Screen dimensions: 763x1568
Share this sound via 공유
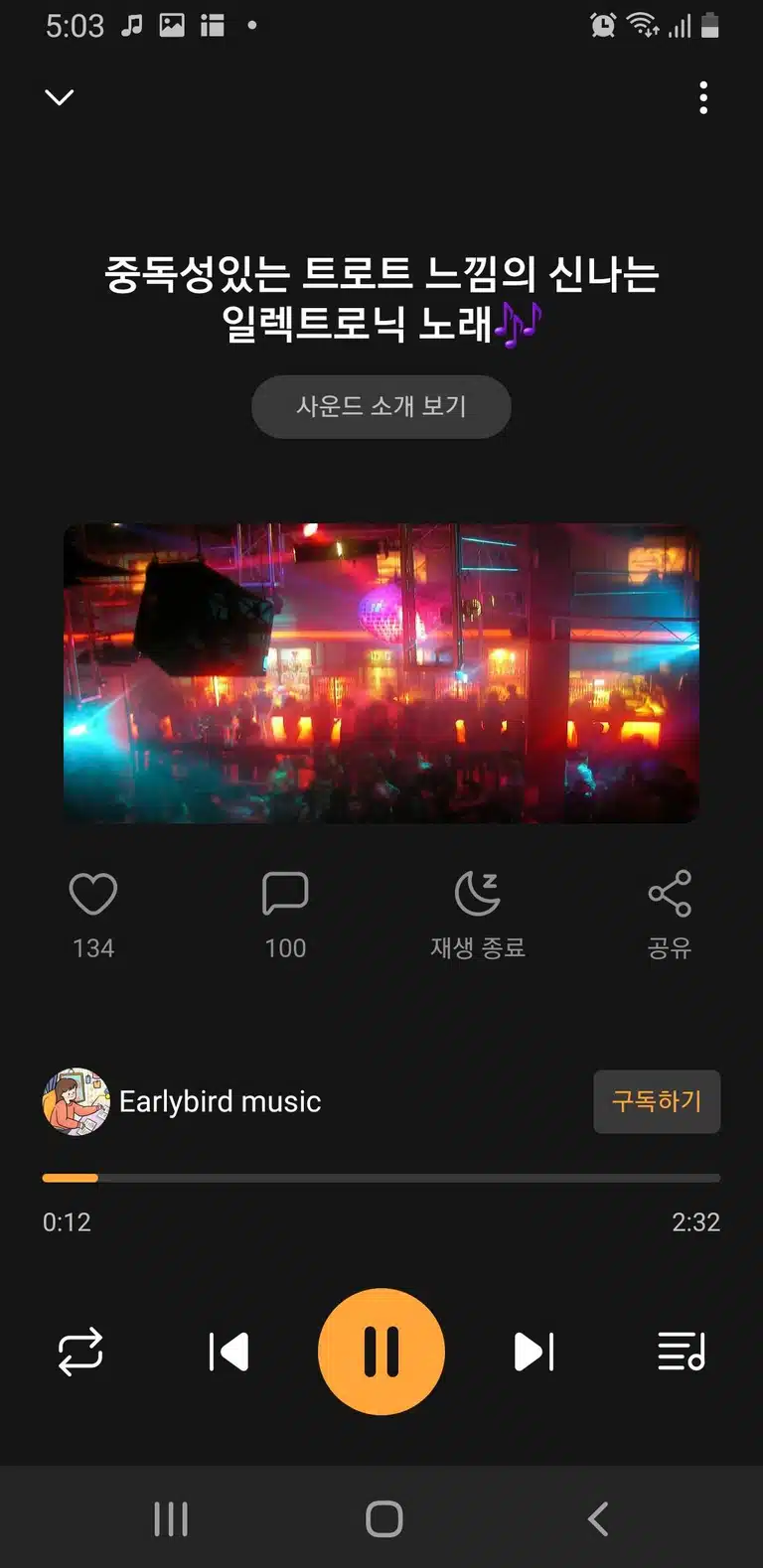tap(670, 915)
